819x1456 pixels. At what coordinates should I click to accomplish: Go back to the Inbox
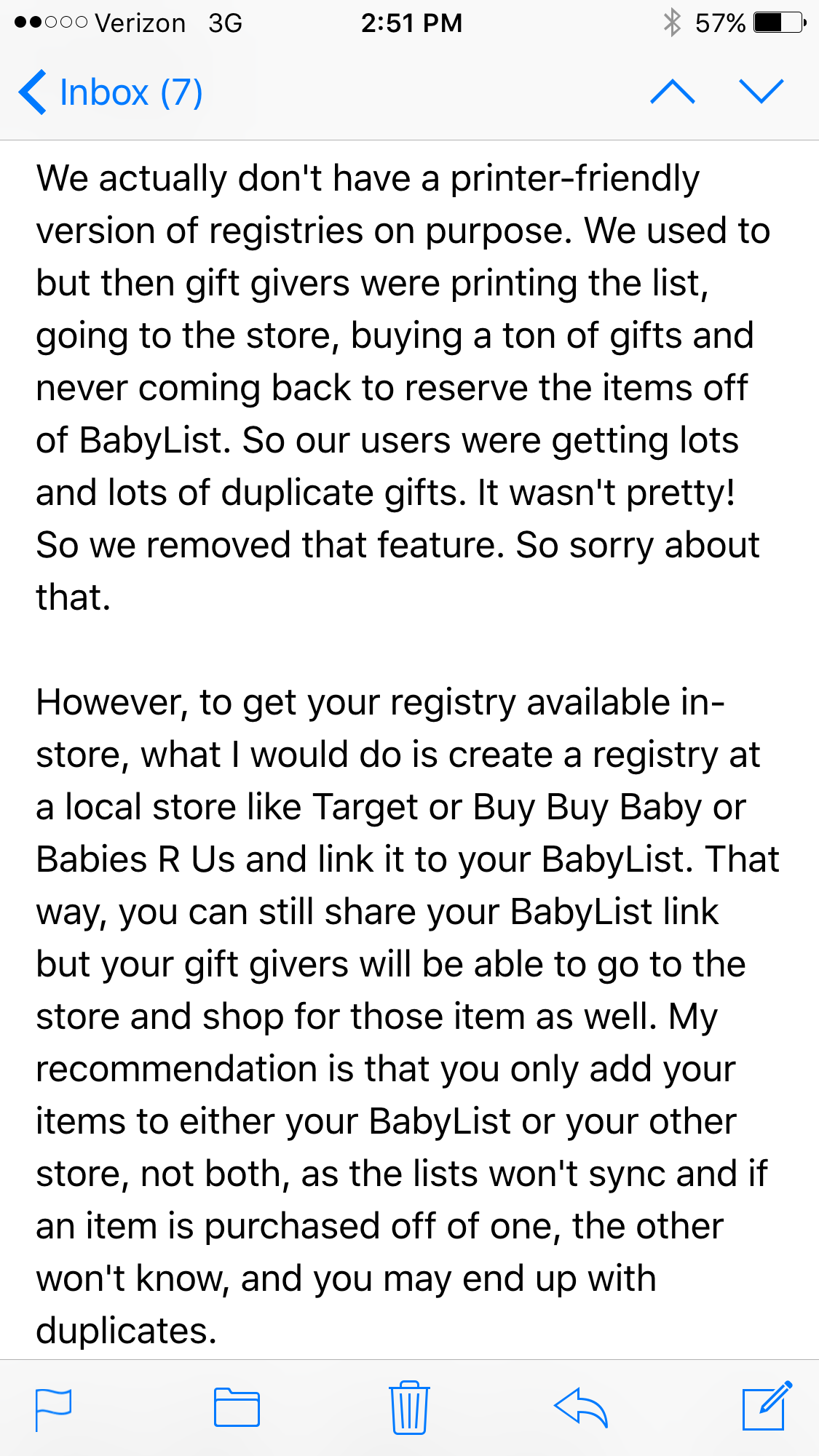[110, 92]
